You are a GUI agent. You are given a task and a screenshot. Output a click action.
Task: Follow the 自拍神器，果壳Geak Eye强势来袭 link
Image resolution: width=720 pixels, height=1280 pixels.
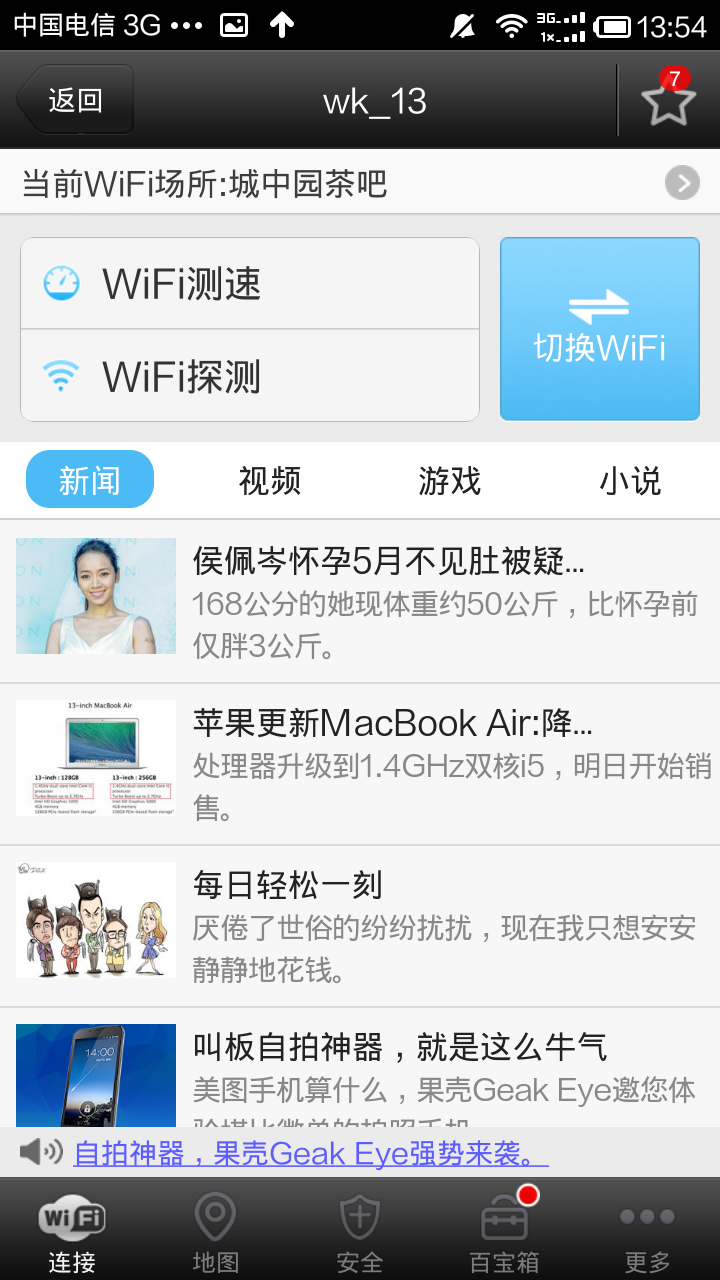(x=310, y=1154)
